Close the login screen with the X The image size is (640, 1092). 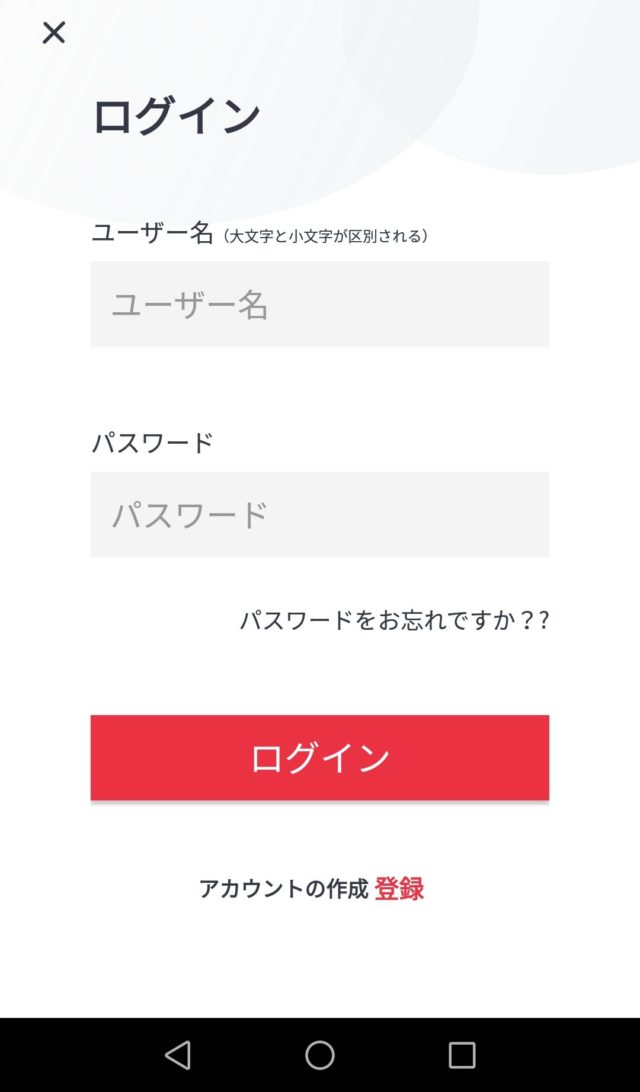tap(54, 32)
